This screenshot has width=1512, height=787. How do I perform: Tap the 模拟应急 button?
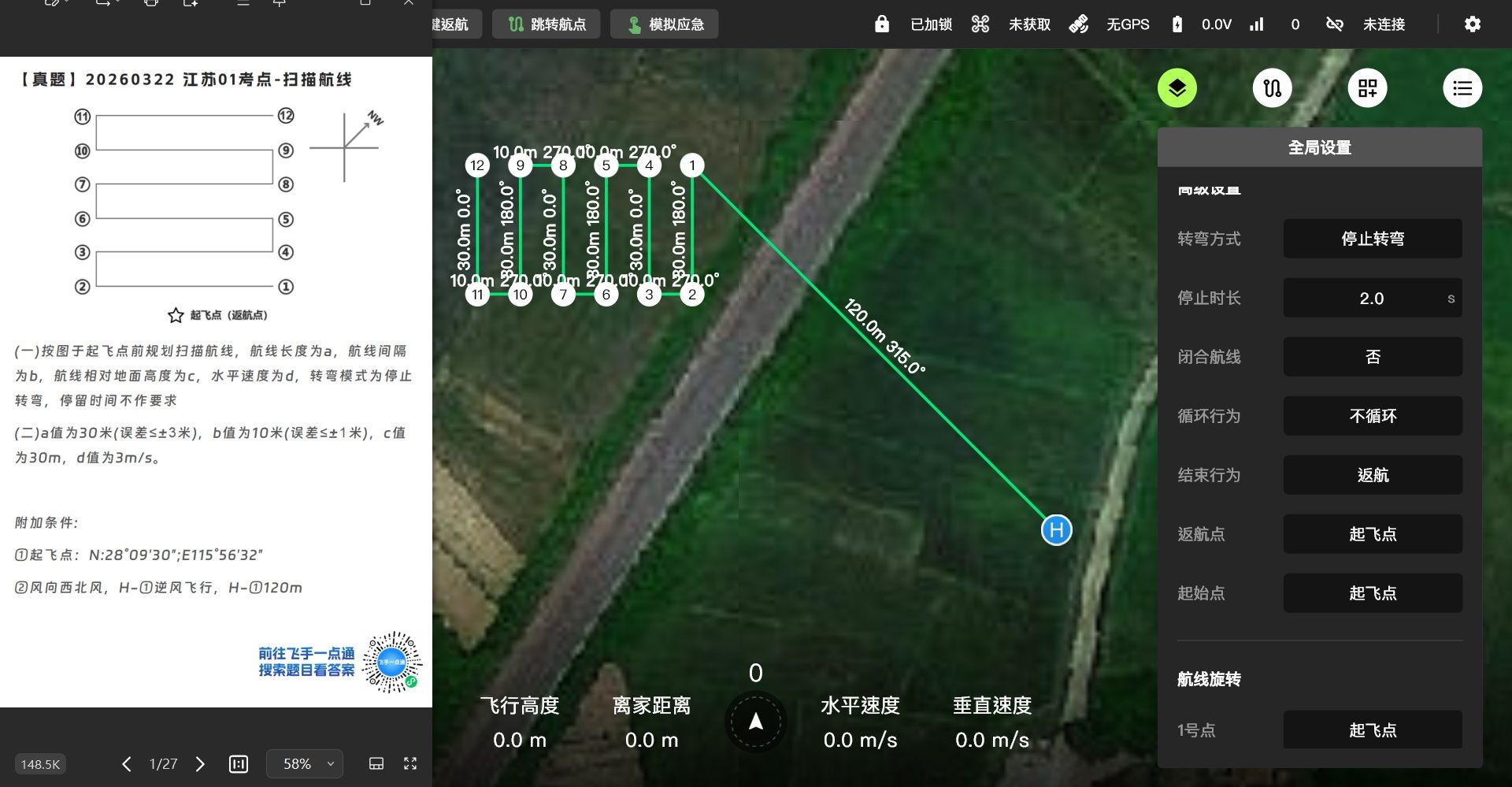click(664, 24)
